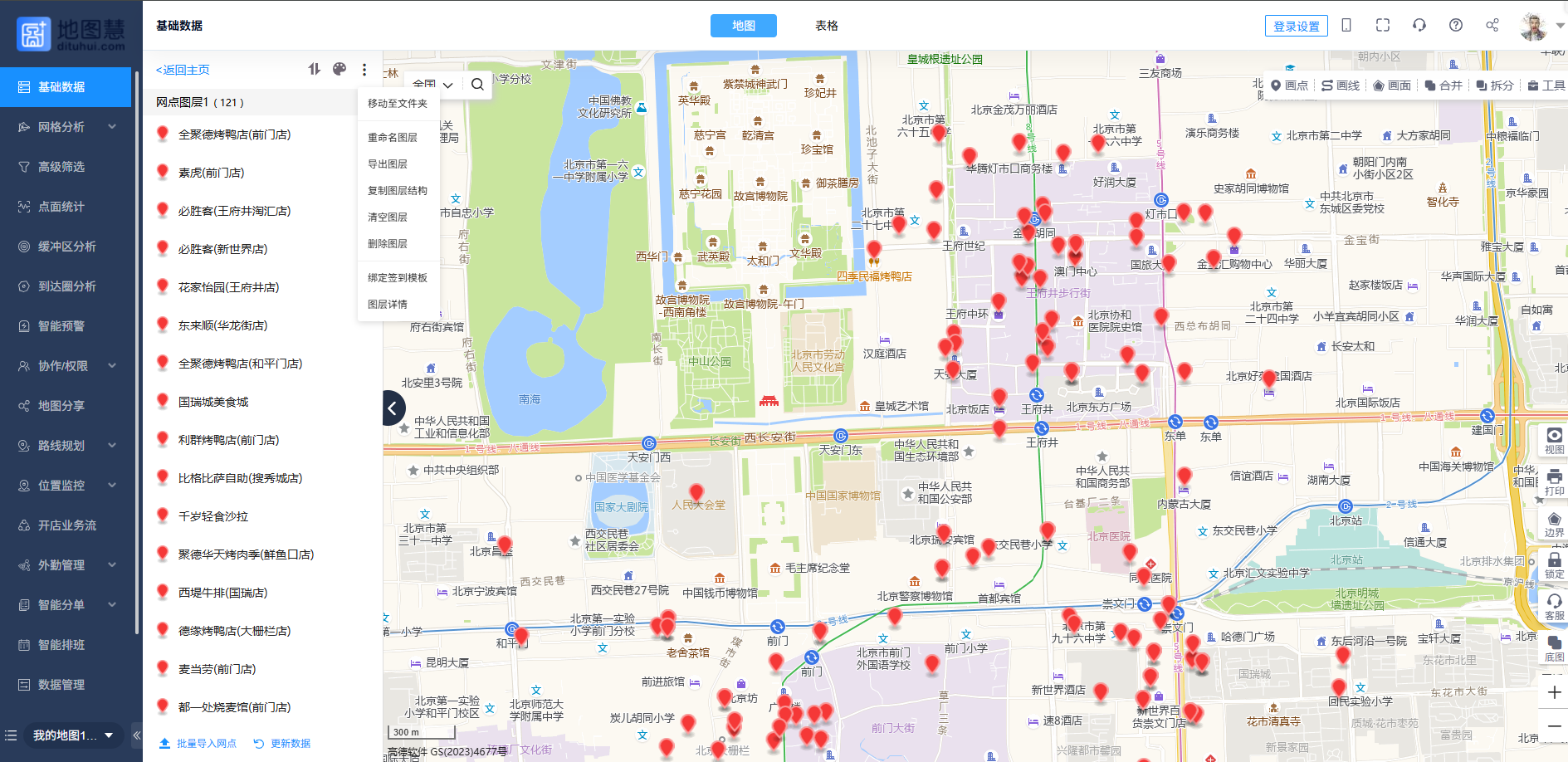
Task: Select the 画点 drawing tool
Action: click(x=1289, y=85)
